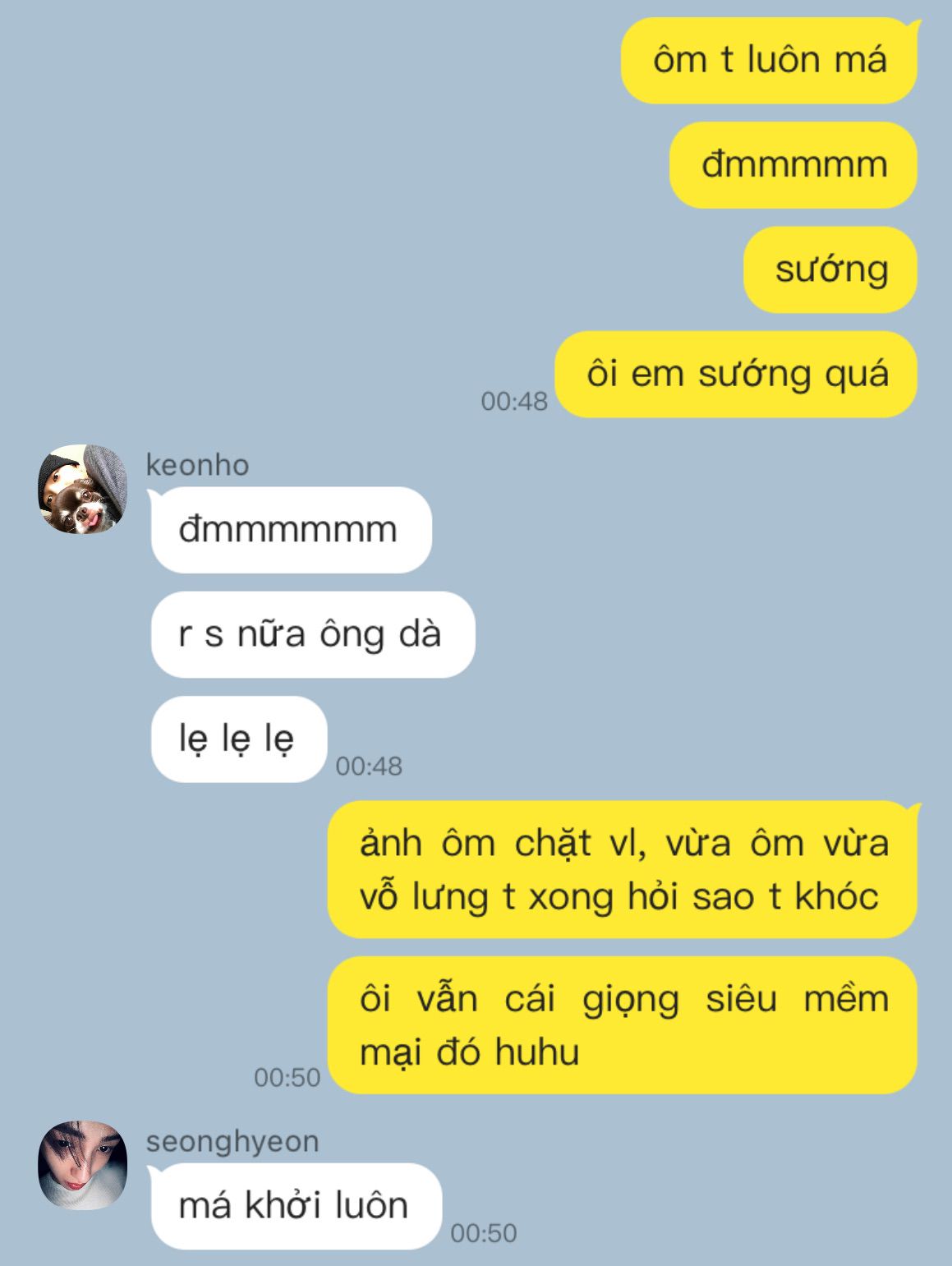The width and height of the screenshot is (952, 1266).
Task: Open seonghyeon's profile picture
Action: click(82, 1165)
